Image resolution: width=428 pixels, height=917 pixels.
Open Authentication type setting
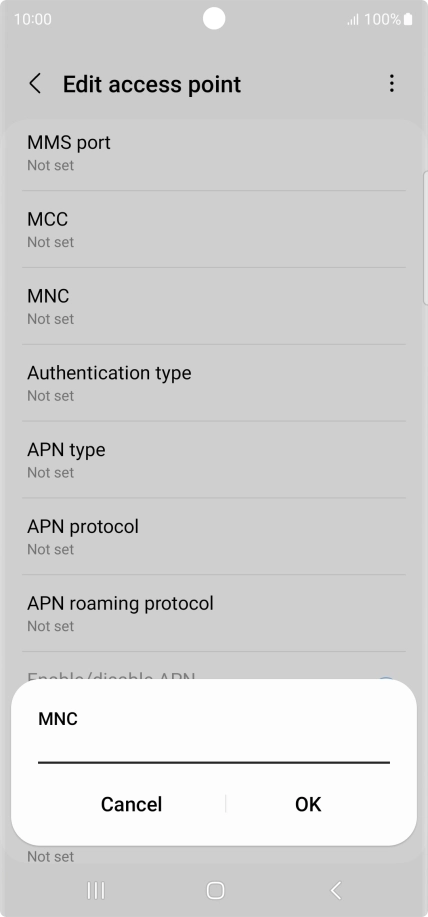tap(214, 382)
